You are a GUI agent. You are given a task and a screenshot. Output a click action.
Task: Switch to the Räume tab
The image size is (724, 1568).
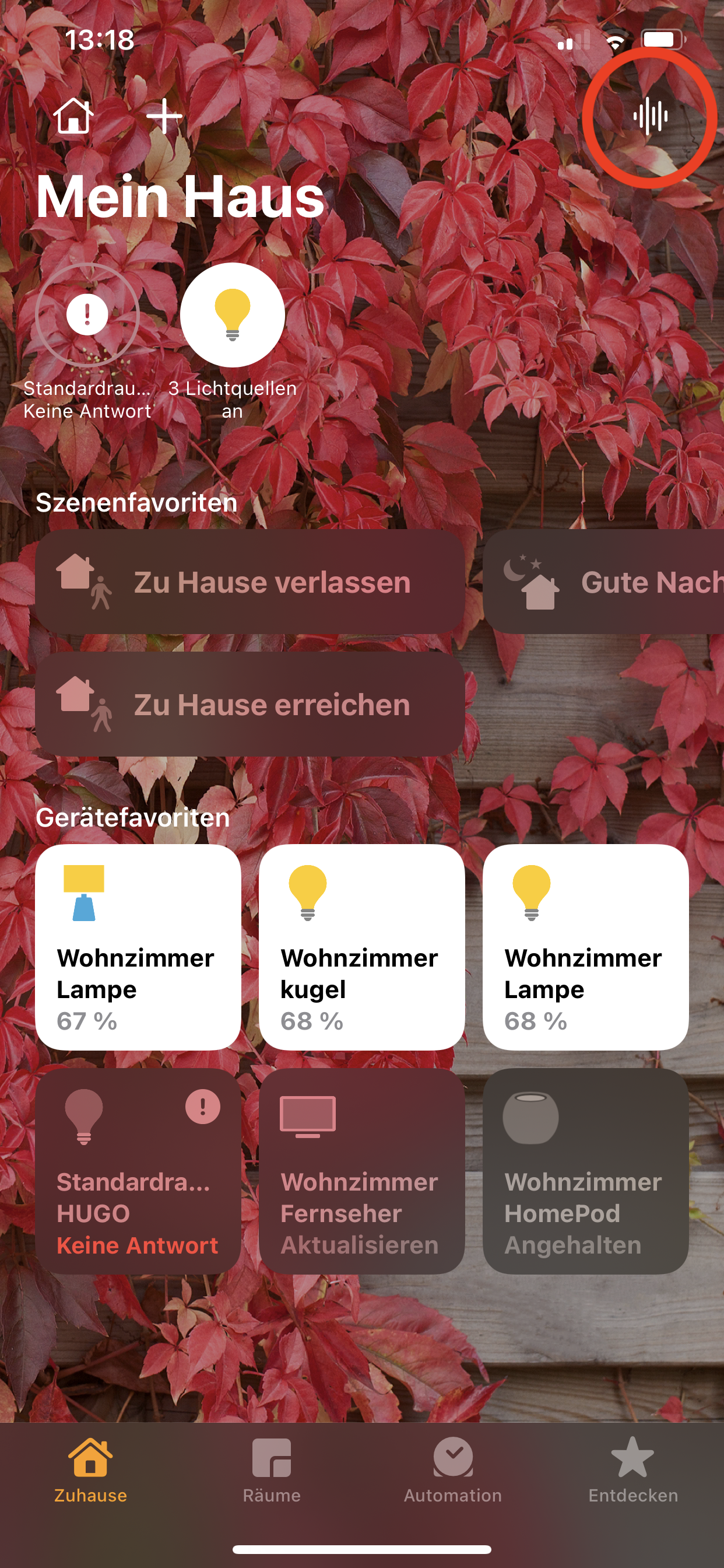[271, 1469]
